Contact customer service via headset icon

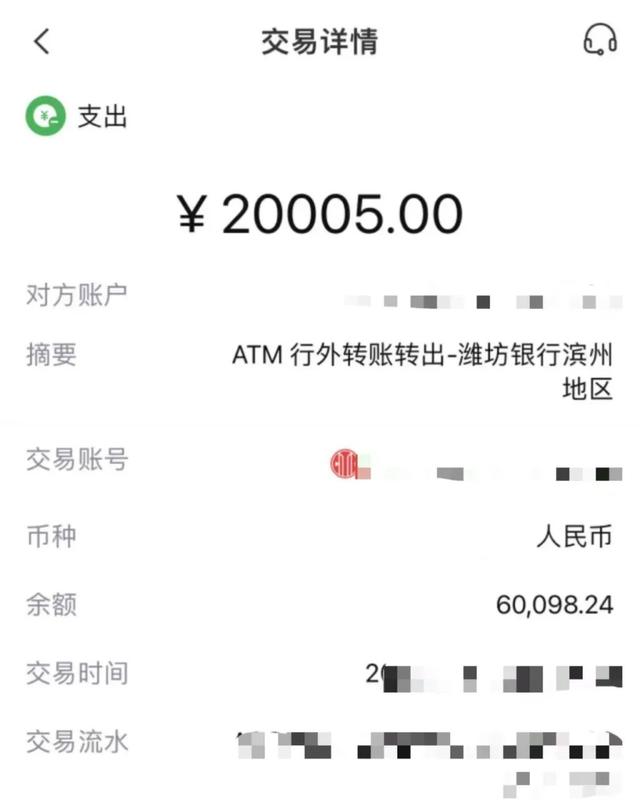pyautogui.click(x=599, y=40)
